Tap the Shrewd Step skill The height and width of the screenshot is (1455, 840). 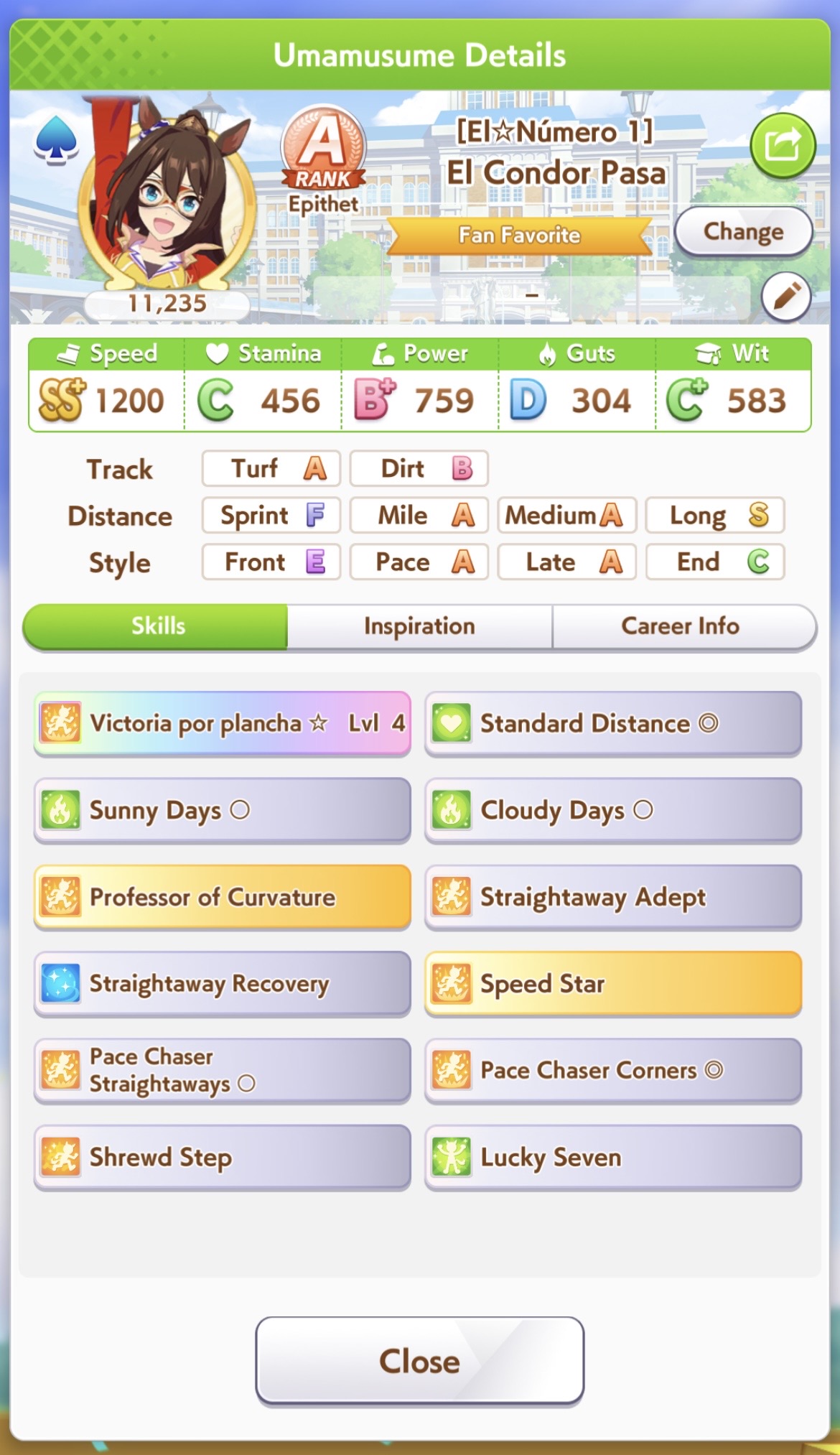(223, 1157)
